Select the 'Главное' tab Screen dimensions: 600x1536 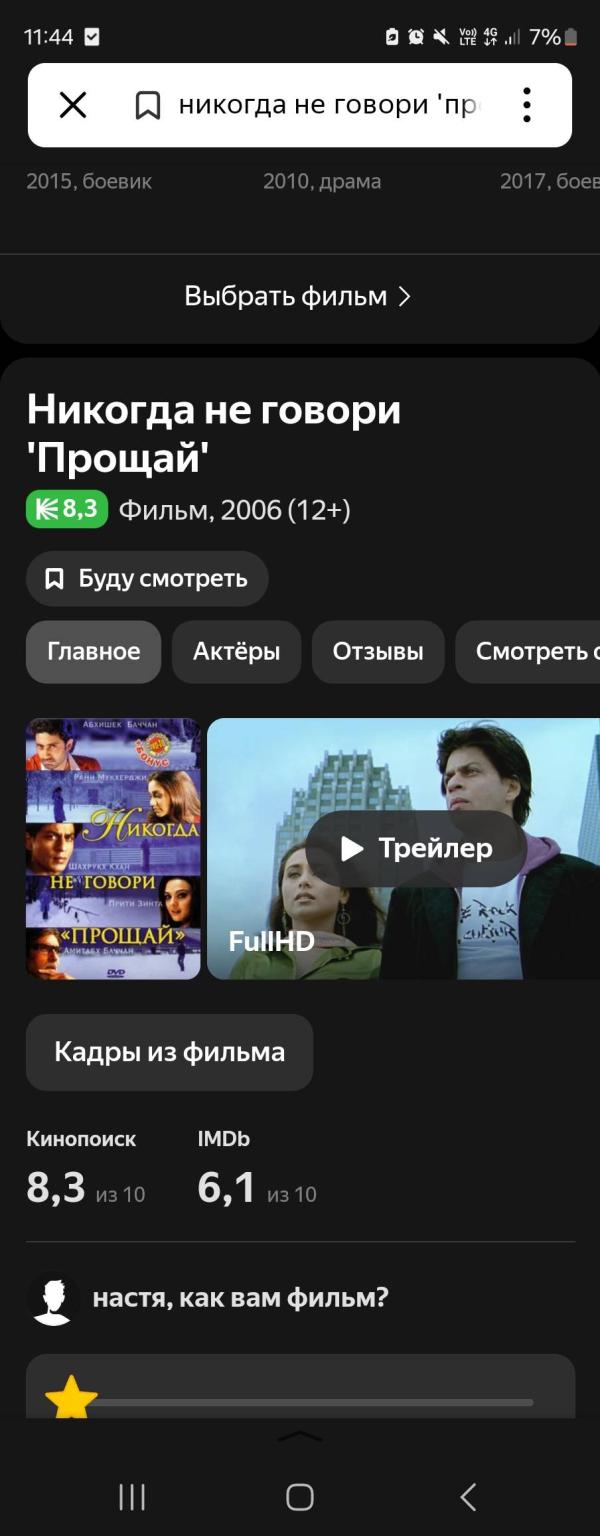94,652
